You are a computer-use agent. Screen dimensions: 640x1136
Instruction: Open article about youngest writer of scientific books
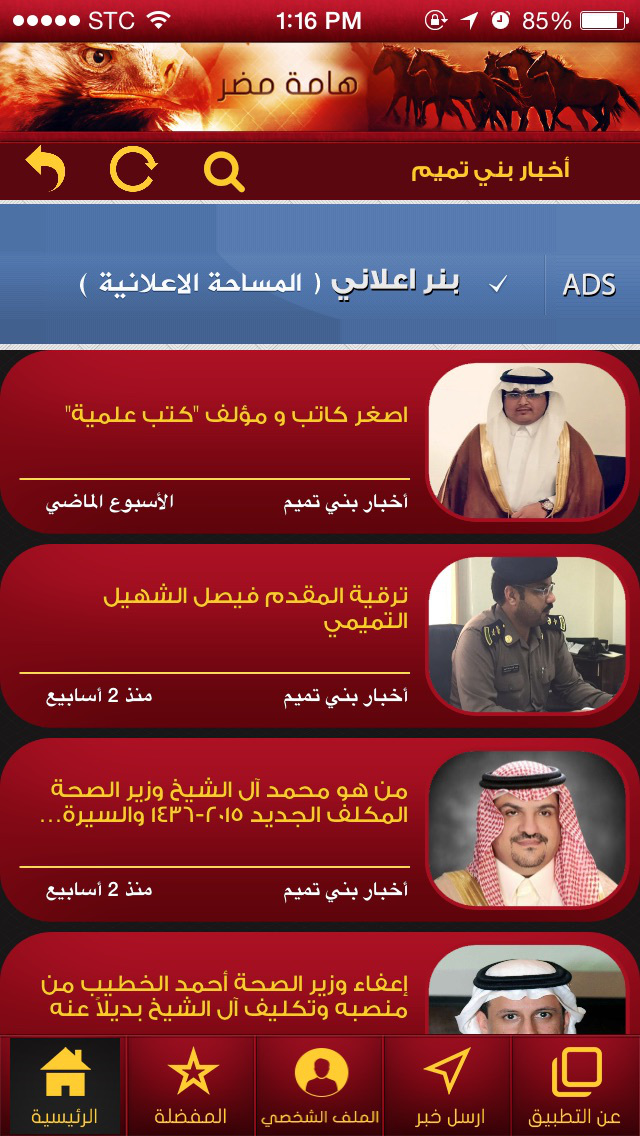coord(320,443)
